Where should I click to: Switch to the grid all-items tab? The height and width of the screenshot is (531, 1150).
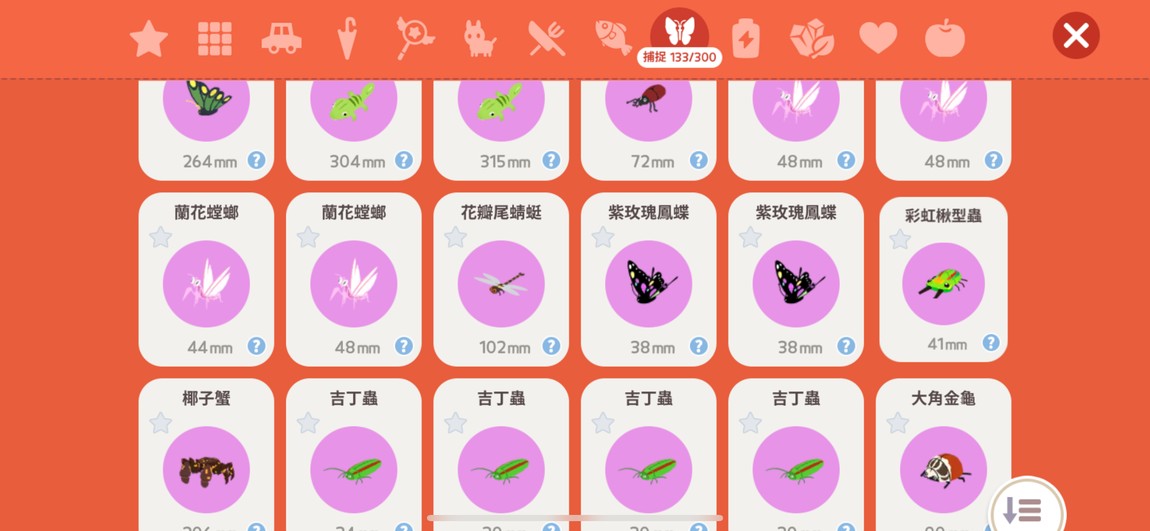click(x=215, y=39)
